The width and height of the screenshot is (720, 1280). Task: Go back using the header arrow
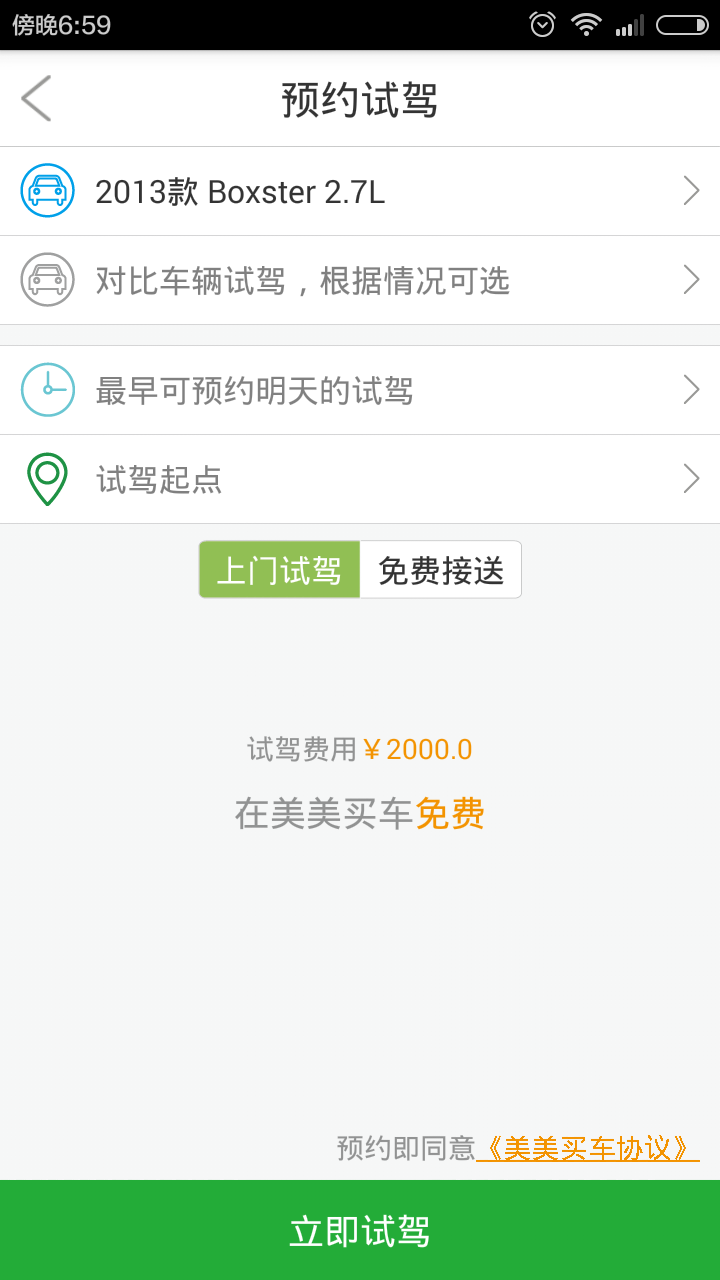tap(36, 98)
